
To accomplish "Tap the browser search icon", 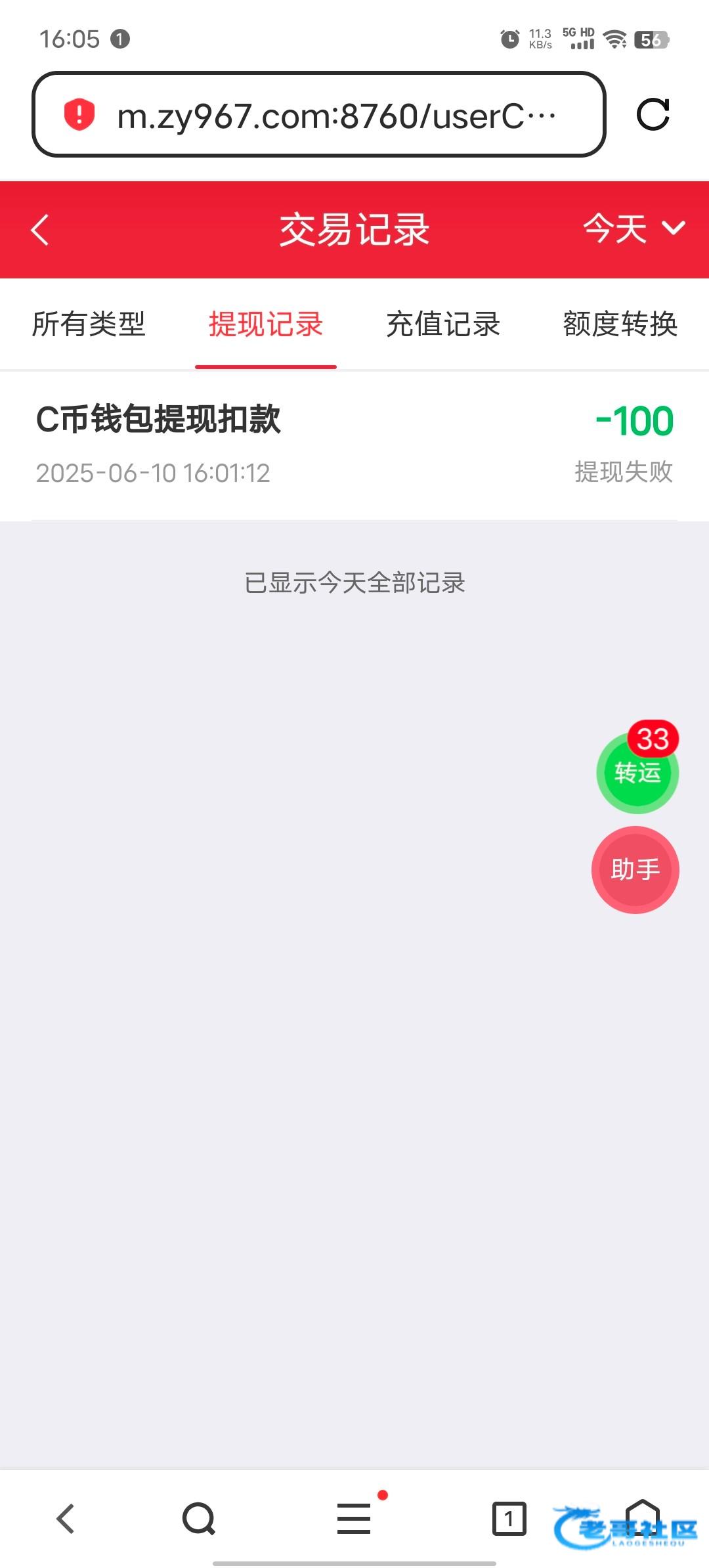I will [199, 1518].
